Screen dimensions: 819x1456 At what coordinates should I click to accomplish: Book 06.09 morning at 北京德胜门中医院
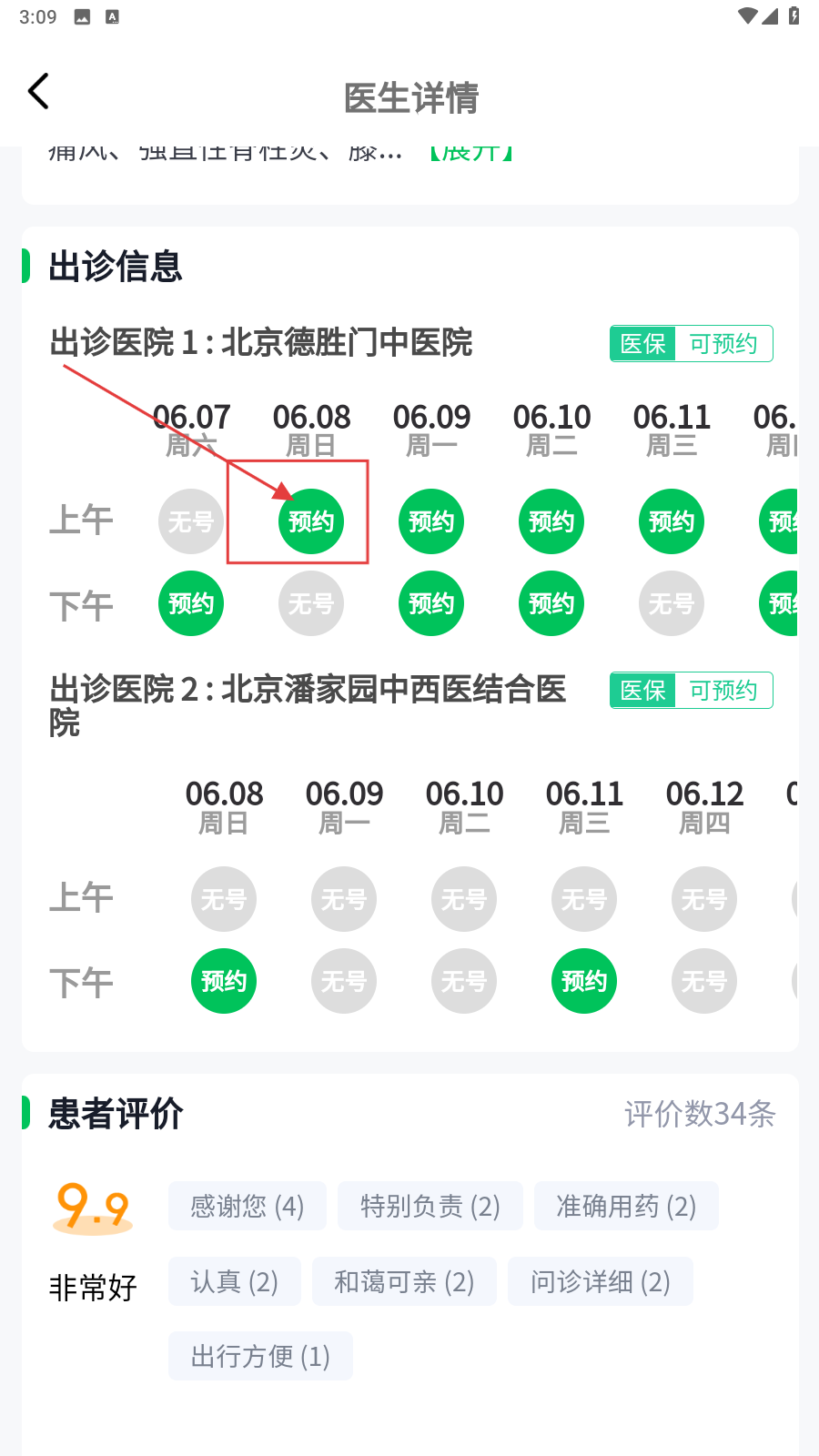(431, 521)
